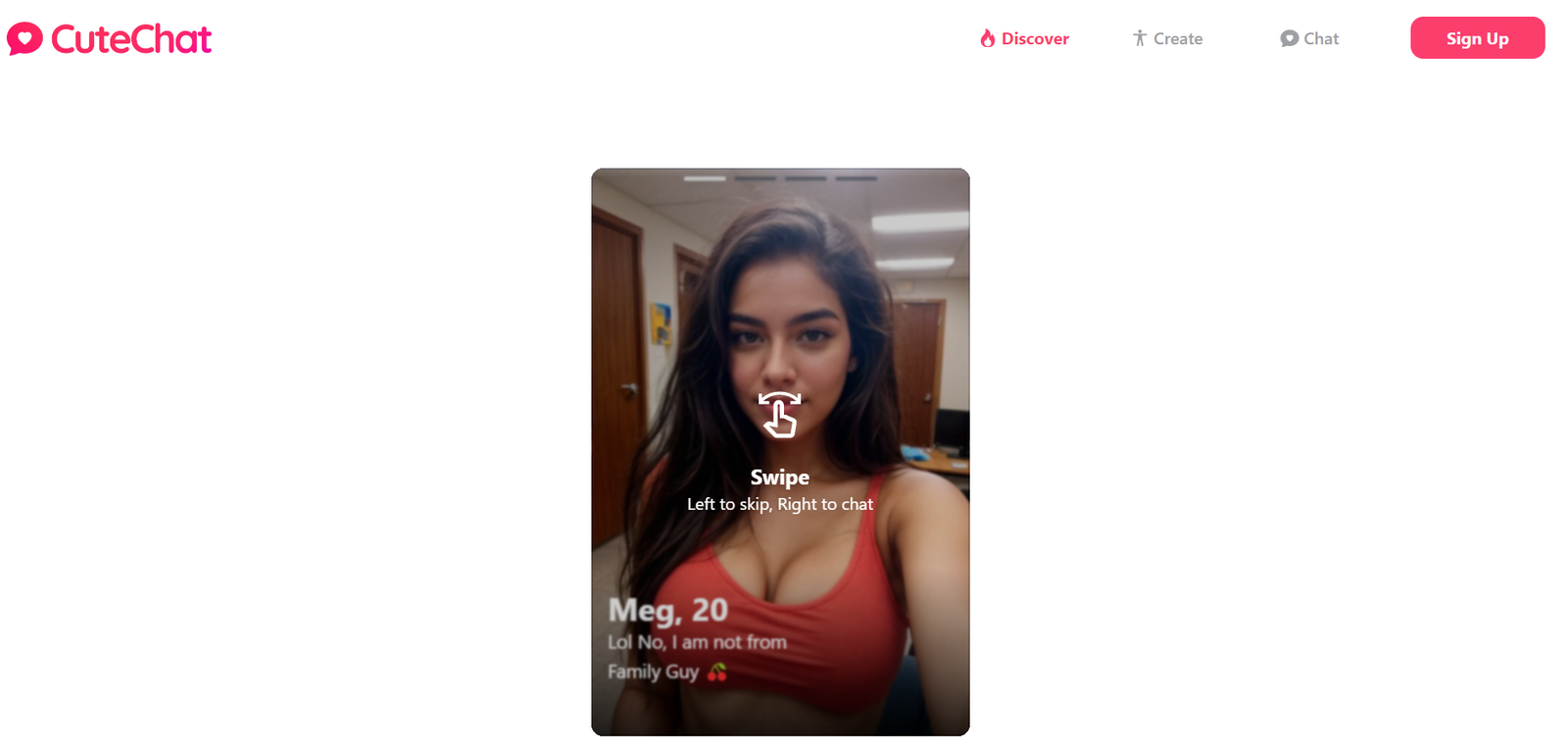Open the Meg, 20 profile card

(780, 451)
